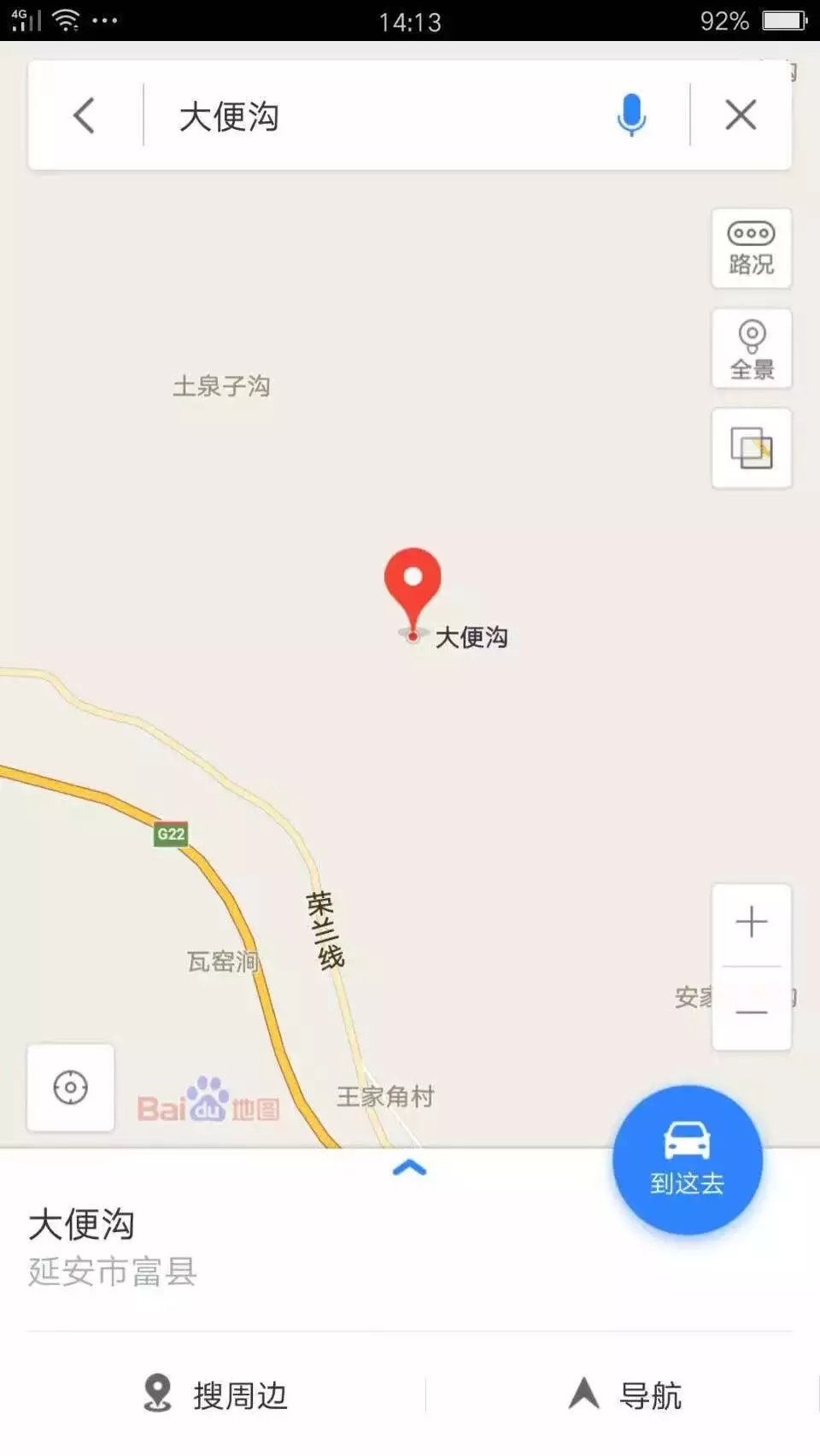The width and height of the screenshot is (820, 1456).
Task: Start voice search with the microphone icon
Action: pyautogui.click(x=631, y=115)
